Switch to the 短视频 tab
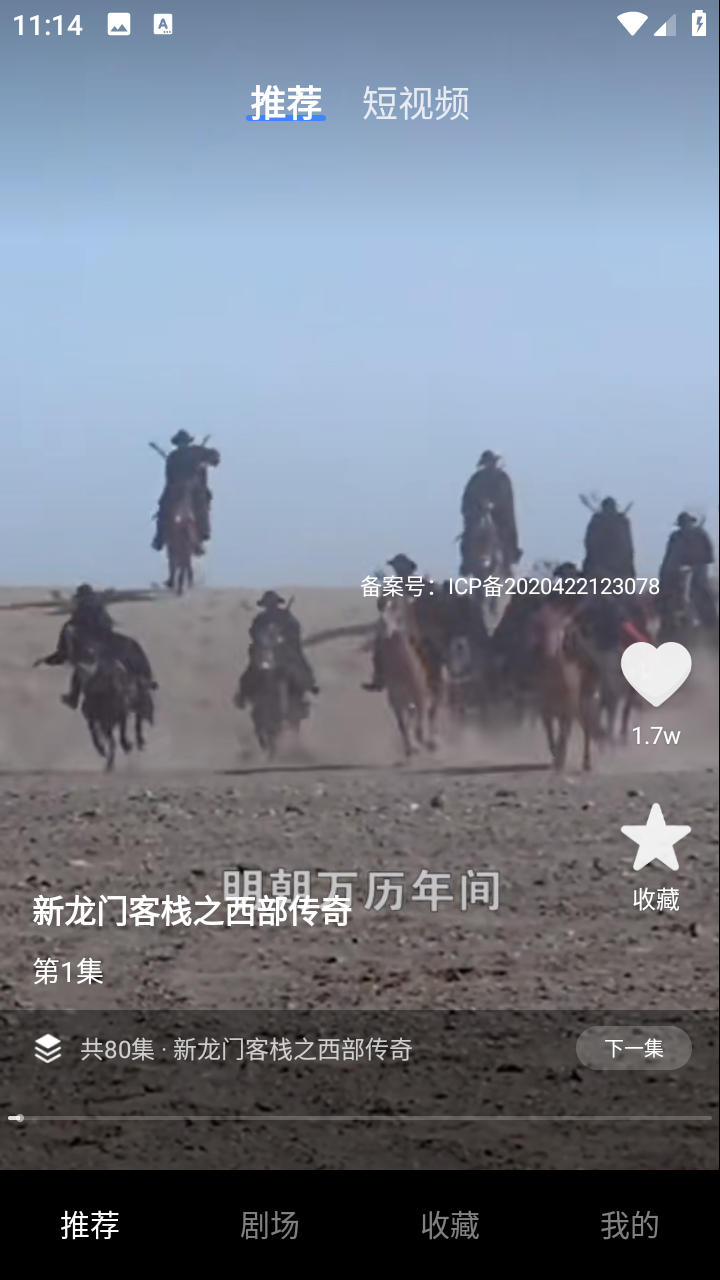Viewport: 720px width, 1280px height. [x=416, y=105]
